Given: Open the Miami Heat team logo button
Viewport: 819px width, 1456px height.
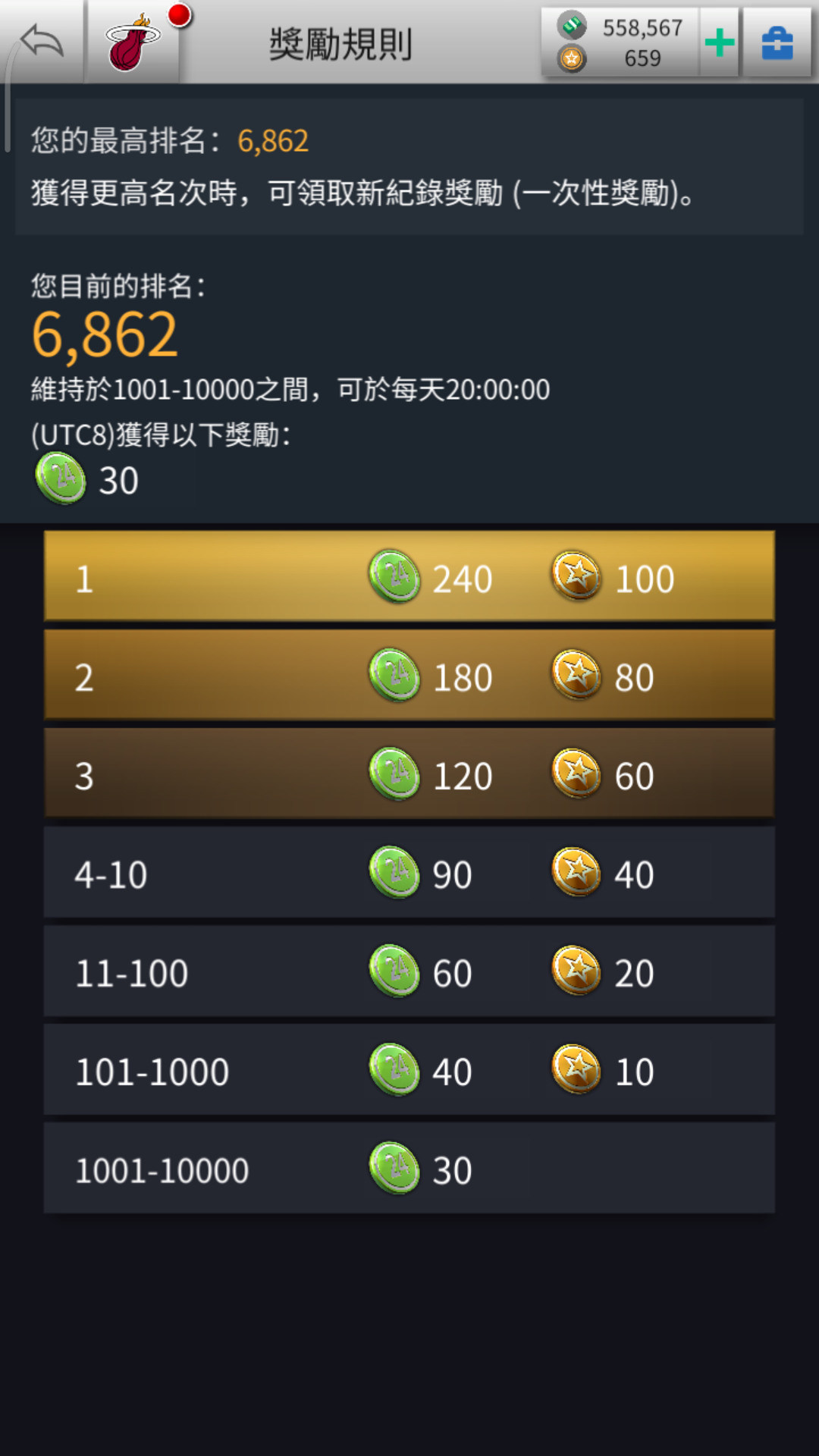Looking at the screenshot, I should (133, 43).
